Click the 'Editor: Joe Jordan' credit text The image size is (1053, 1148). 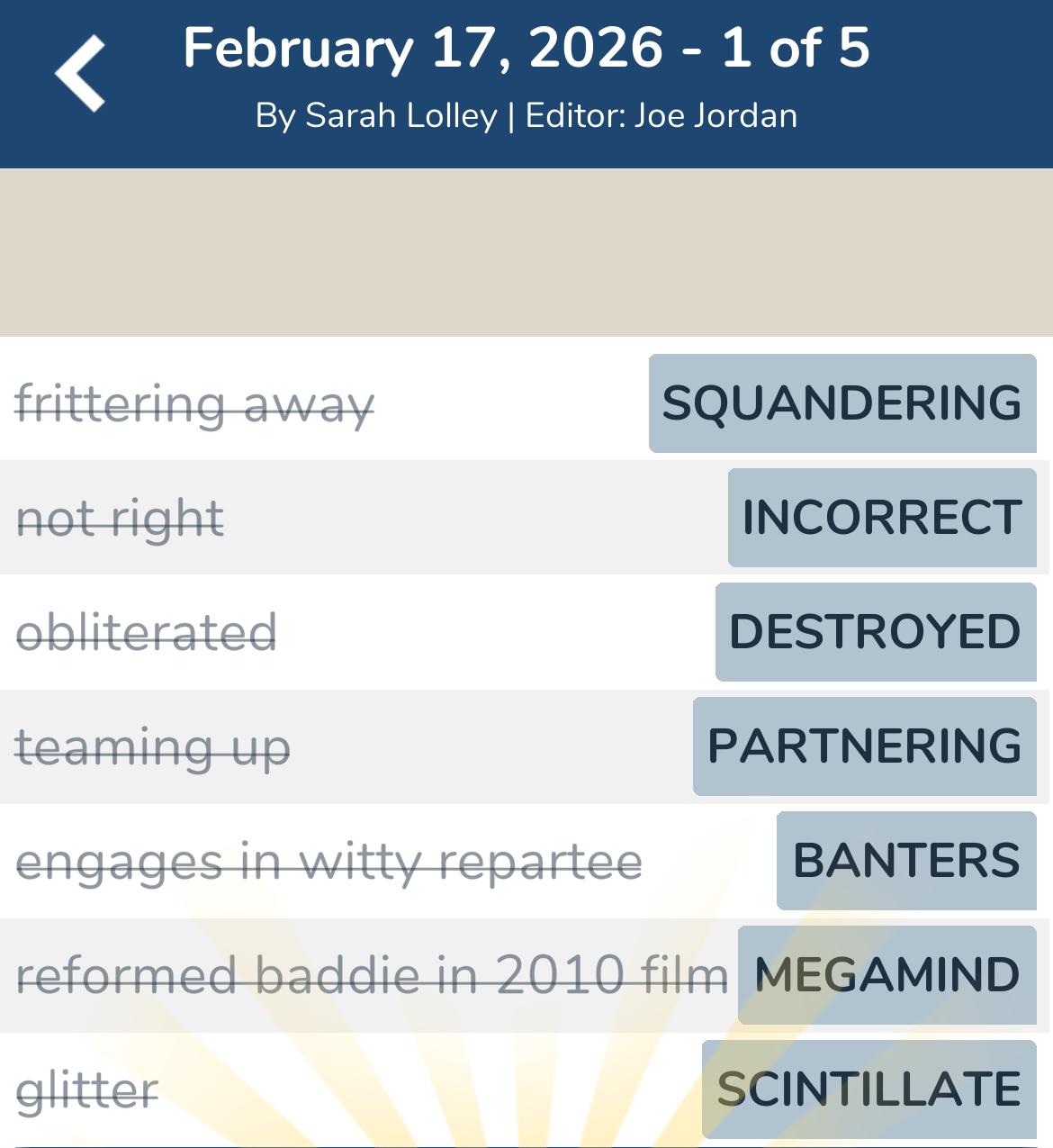pyautogui.click(x=658, y=115)
